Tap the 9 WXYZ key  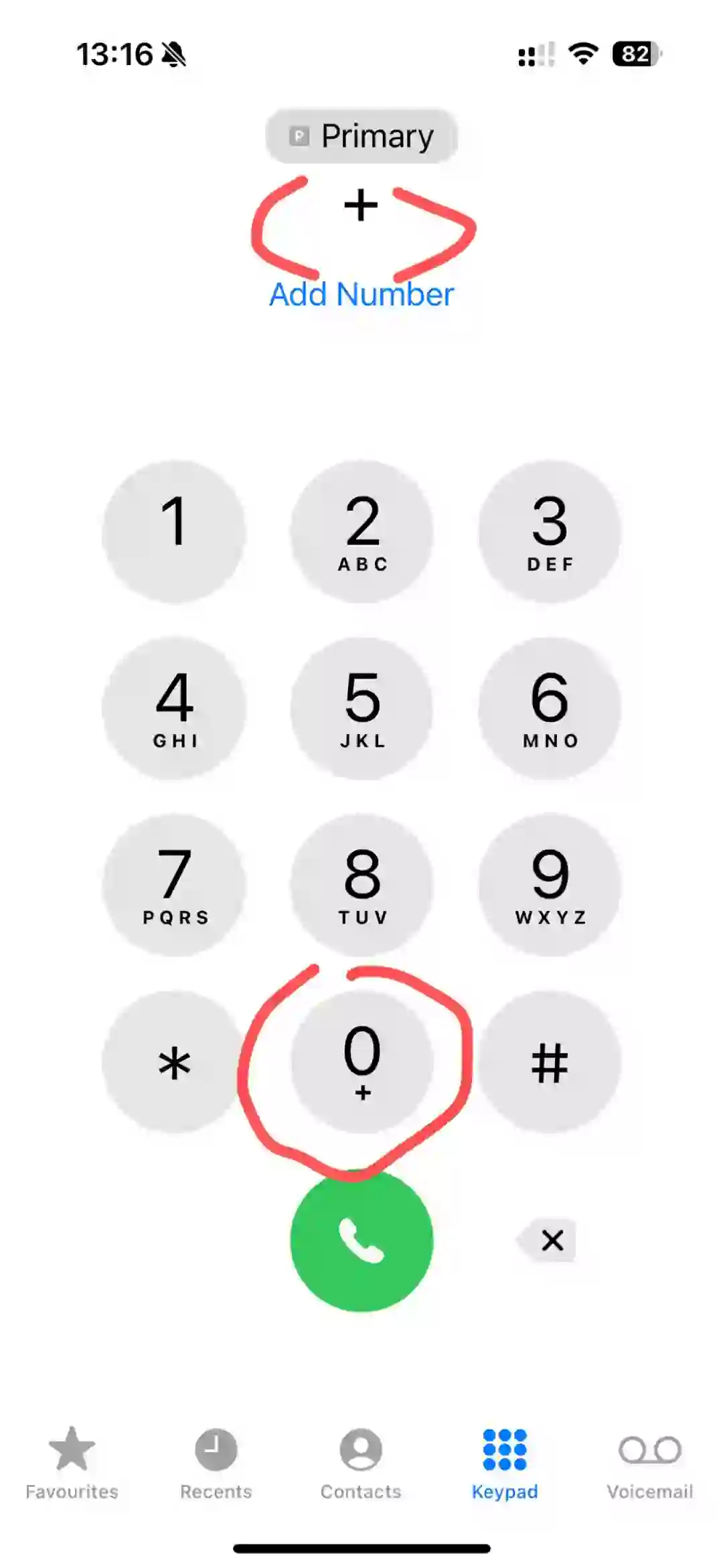550,885
